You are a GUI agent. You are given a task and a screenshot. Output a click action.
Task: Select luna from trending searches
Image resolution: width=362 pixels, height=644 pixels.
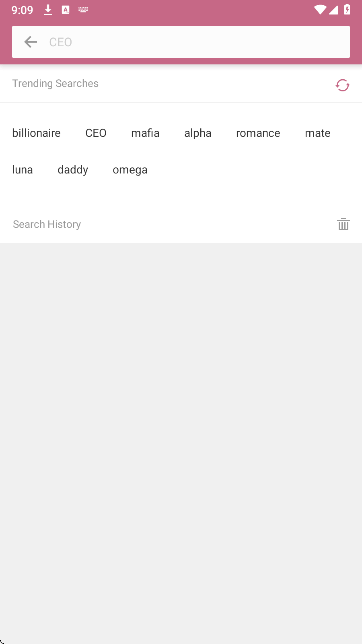coord(22,170)
